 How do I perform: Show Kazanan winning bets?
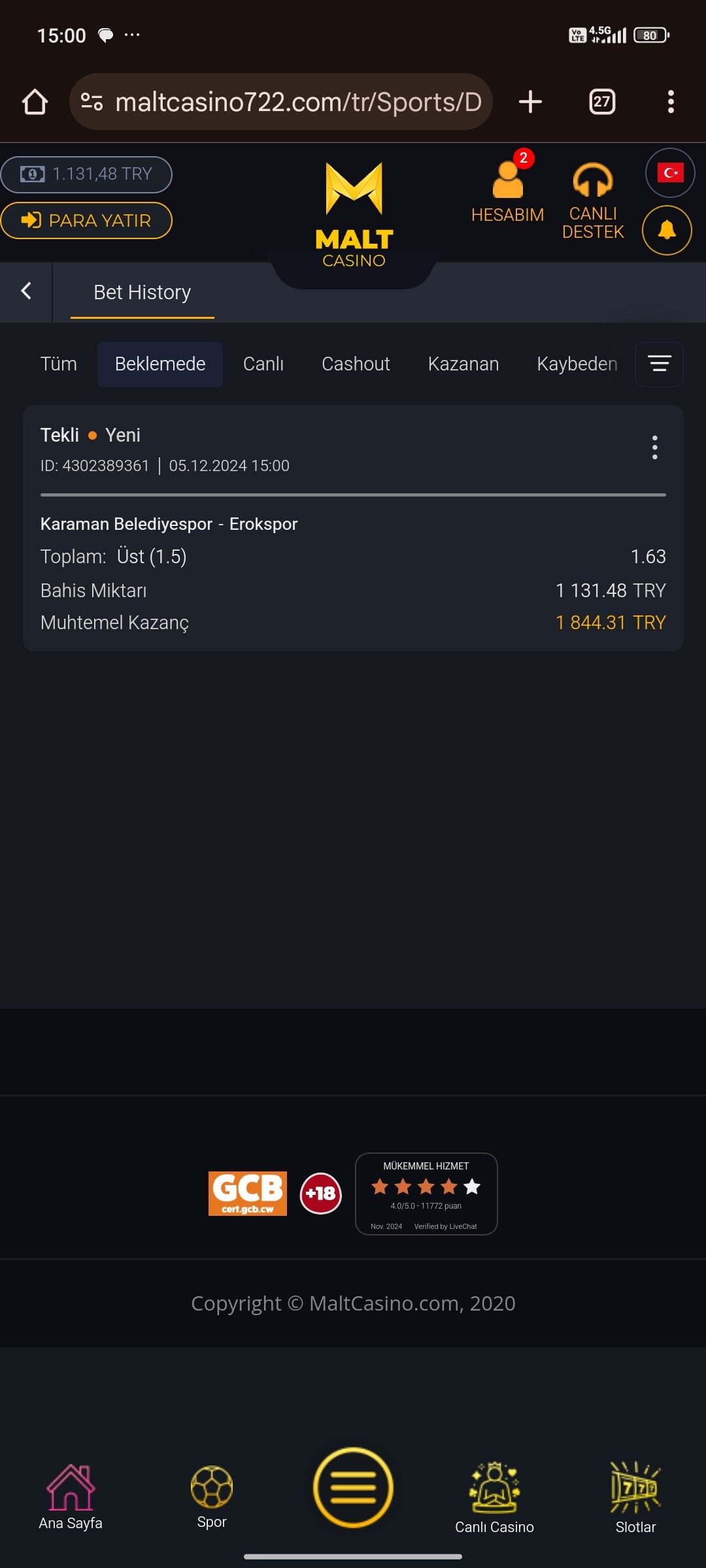(x=463, y=364)
